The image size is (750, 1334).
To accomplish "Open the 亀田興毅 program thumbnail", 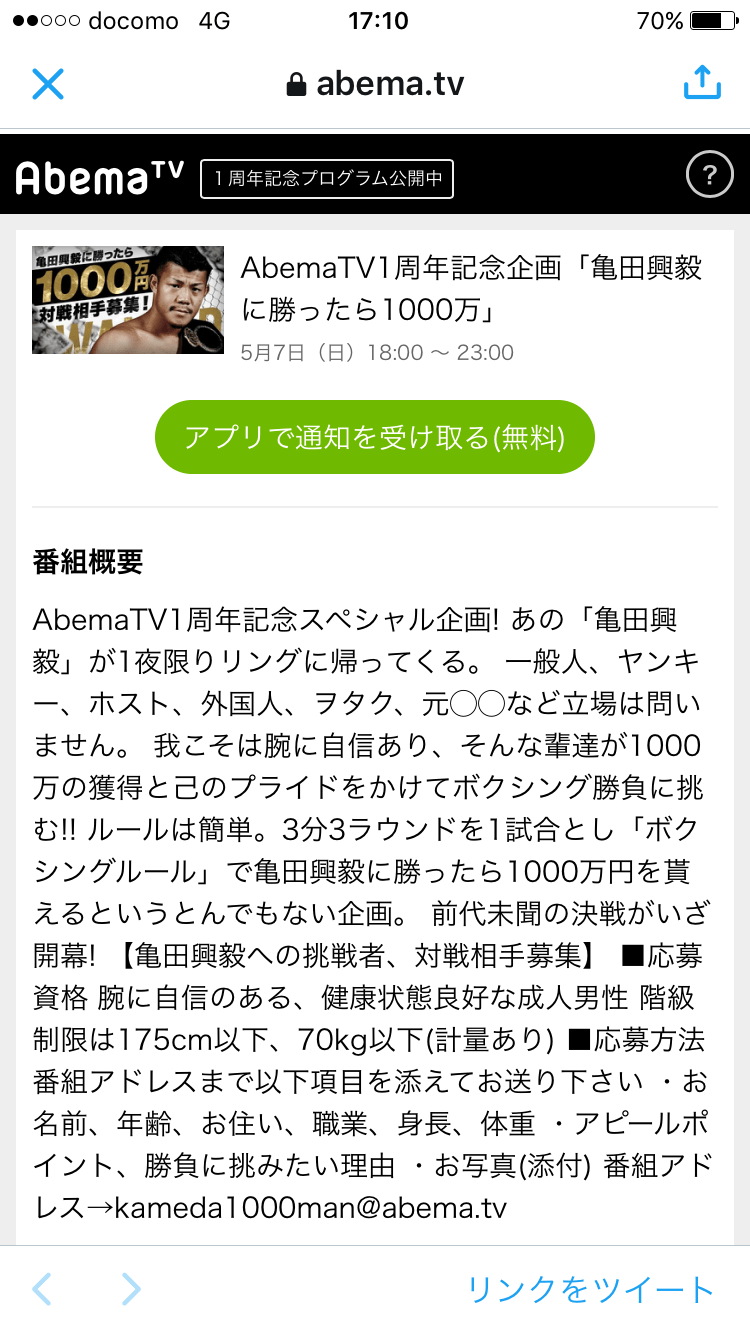I will click(x=128, y=300).
